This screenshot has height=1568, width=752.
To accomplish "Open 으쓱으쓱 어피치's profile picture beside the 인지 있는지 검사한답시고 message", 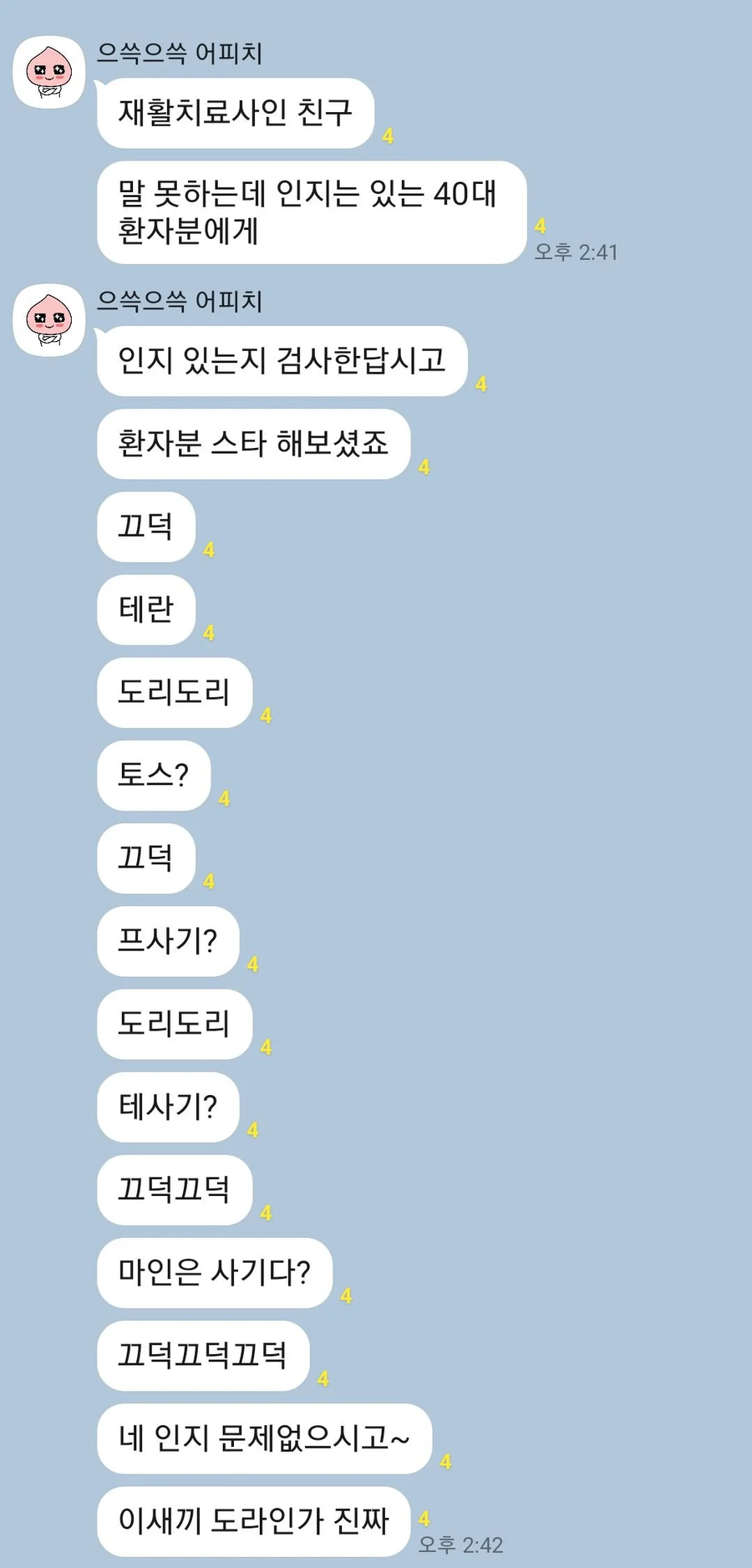I will tap(49, 320).
